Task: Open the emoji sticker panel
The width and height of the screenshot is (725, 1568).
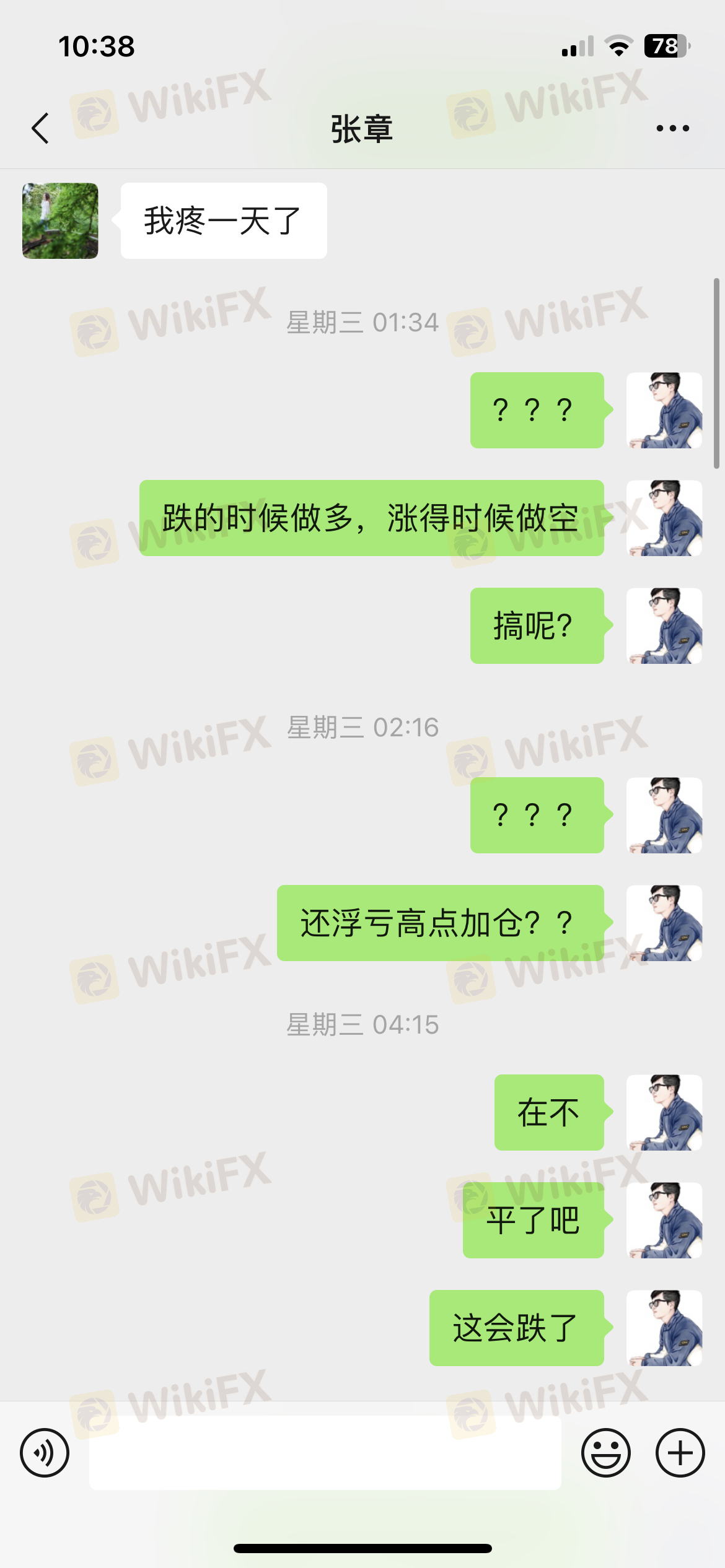Action: (x=605, y=1453)
